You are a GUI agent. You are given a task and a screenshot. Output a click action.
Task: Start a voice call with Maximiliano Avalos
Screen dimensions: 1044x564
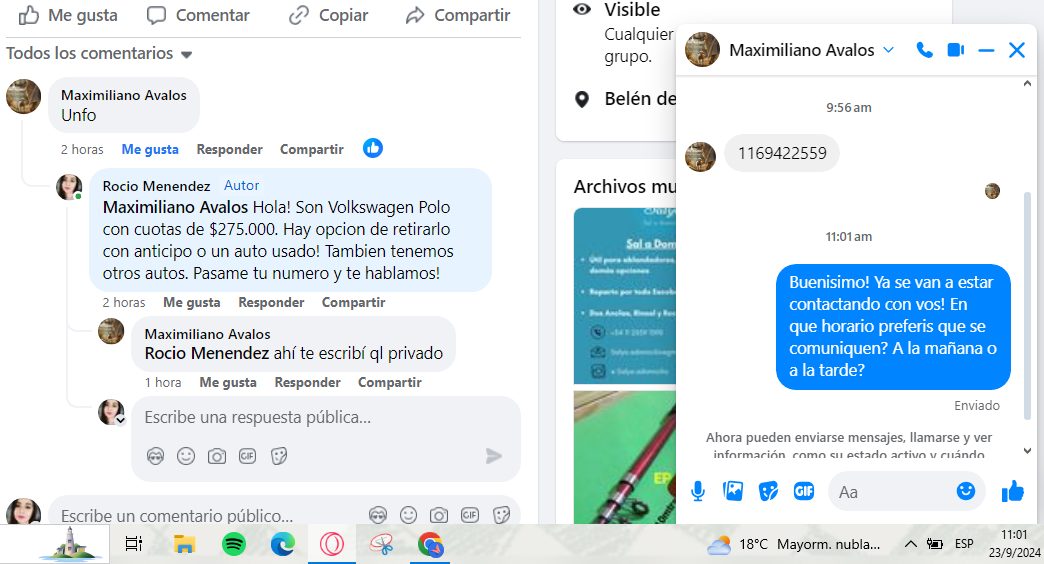click(924, 50)
